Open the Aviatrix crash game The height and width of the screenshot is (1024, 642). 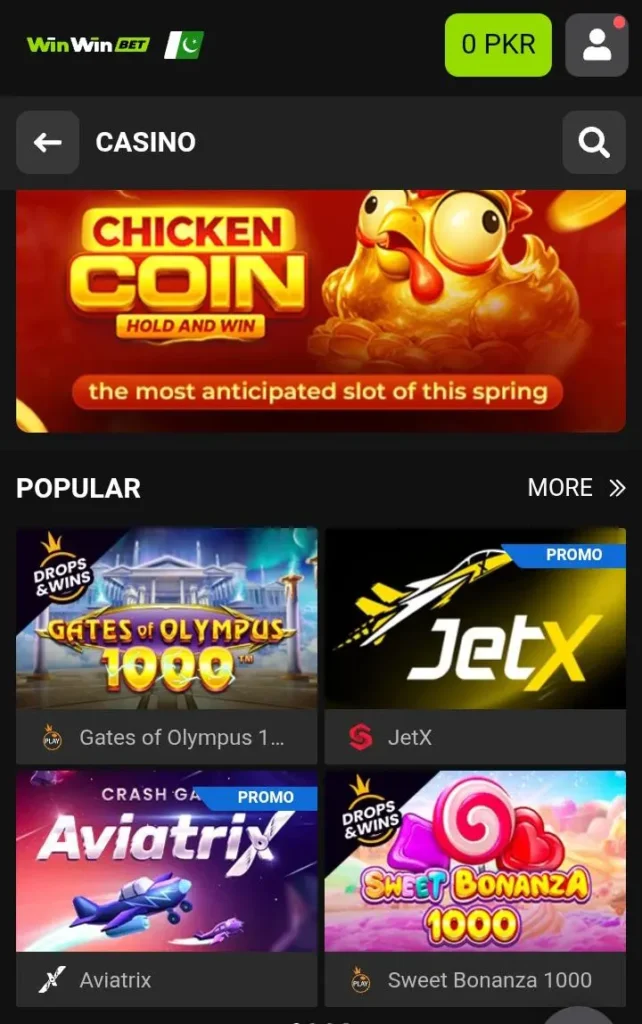[x=167, y=862]
